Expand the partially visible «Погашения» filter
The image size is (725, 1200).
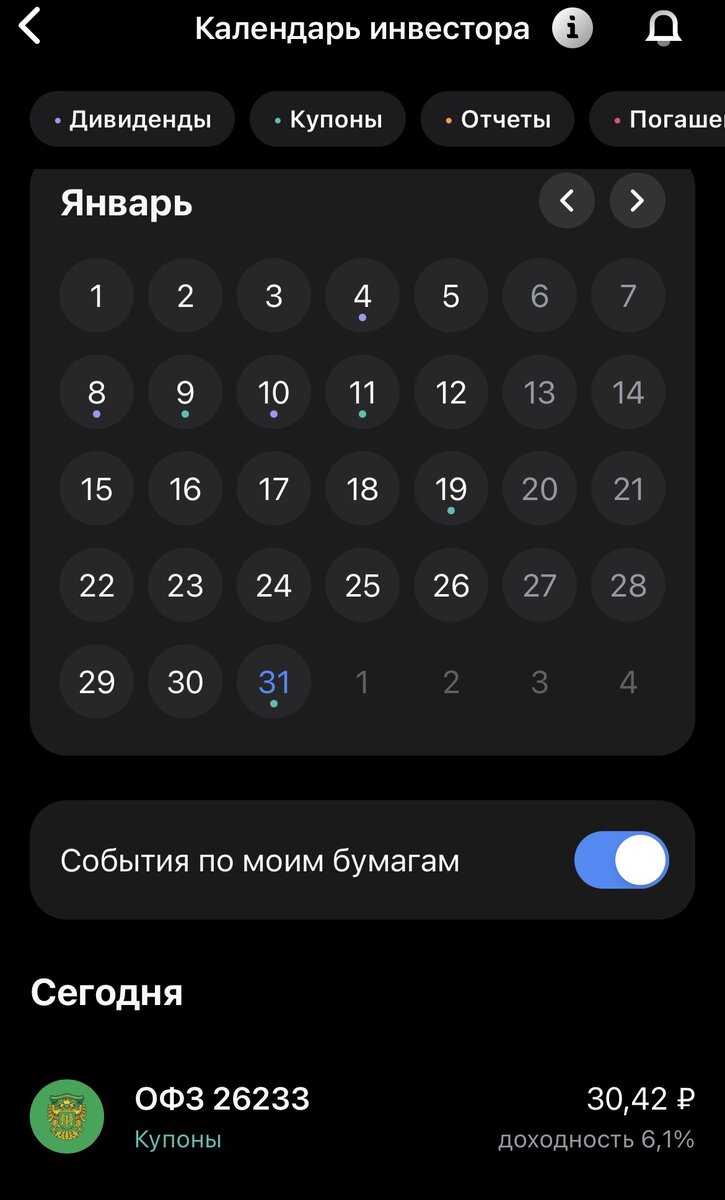pos(672,118)
